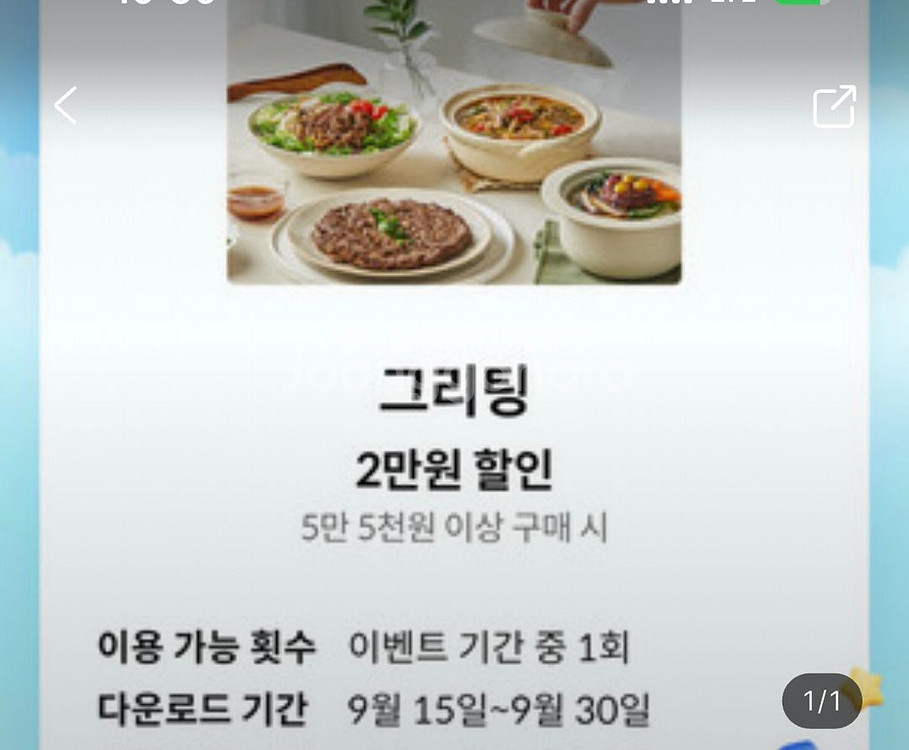
Task: Open the 그리팅 coupon image in full view
Action: point(454,145)
